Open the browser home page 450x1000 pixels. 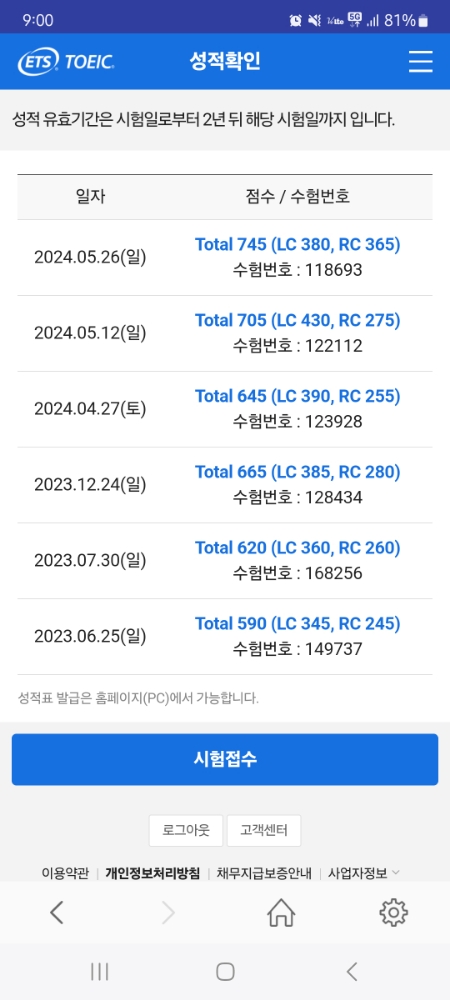(281, 913)
